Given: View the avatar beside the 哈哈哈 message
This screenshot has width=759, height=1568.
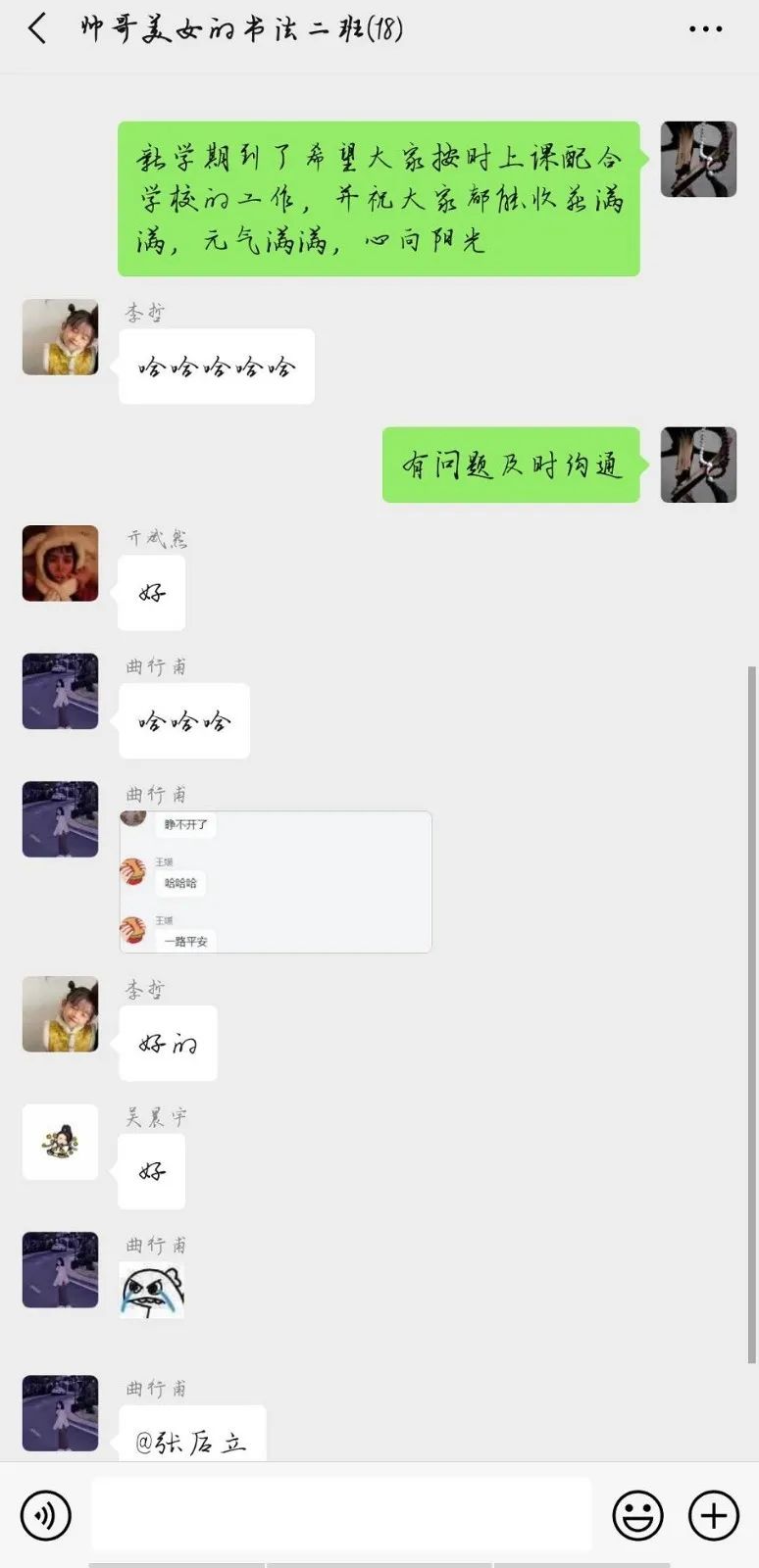Looking at the screenshot, I should coord(61,691).
